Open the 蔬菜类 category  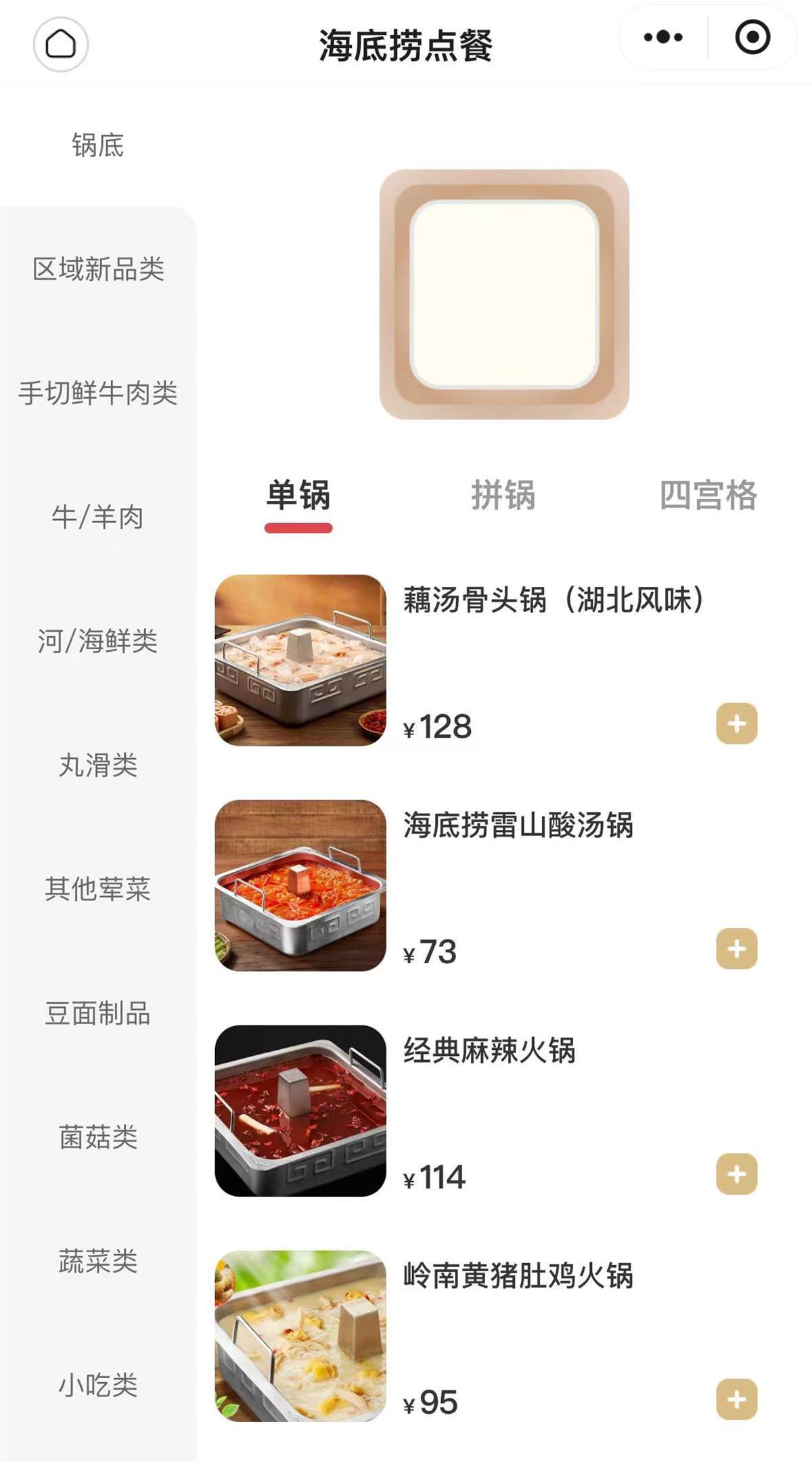(98, 1261)
